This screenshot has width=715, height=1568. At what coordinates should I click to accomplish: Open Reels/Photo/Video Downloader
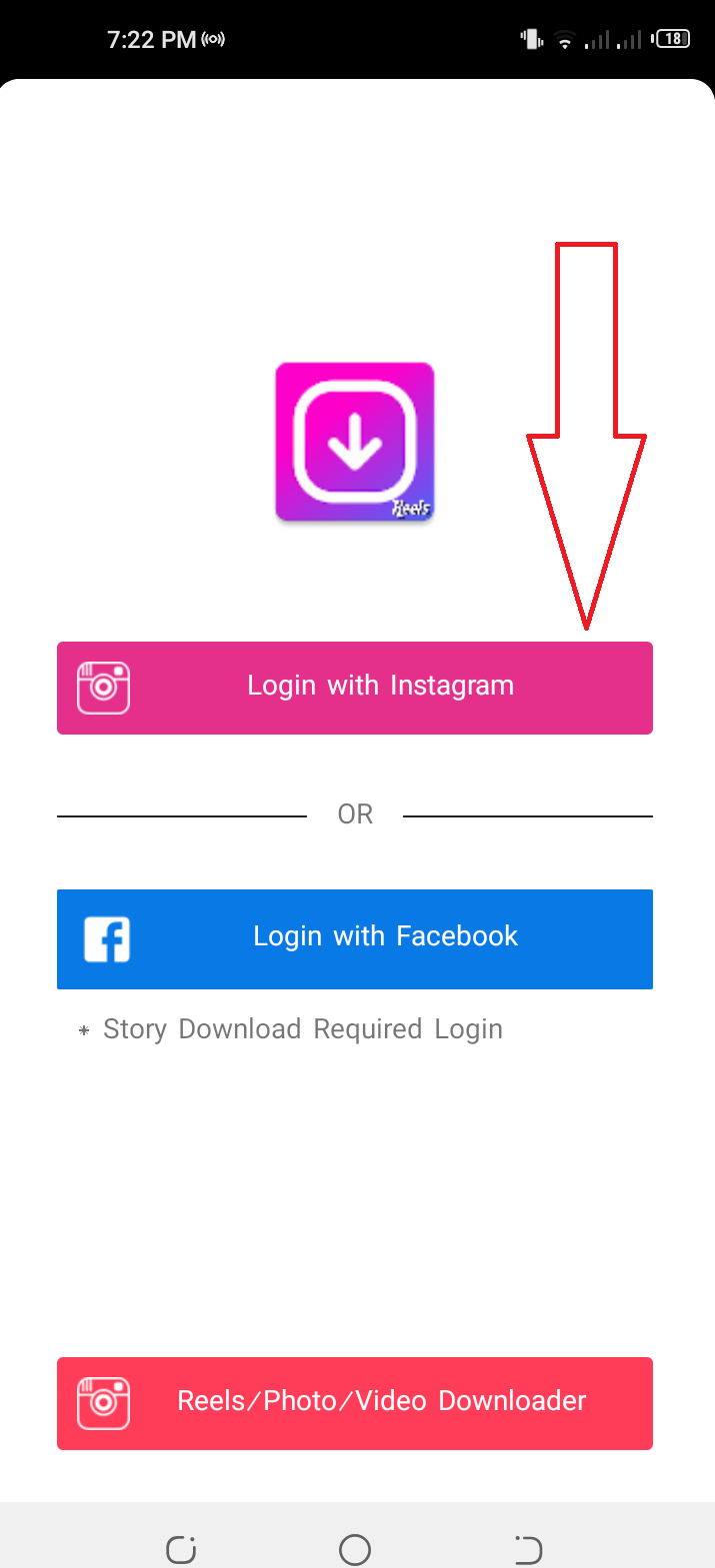tap(354, 1402)
